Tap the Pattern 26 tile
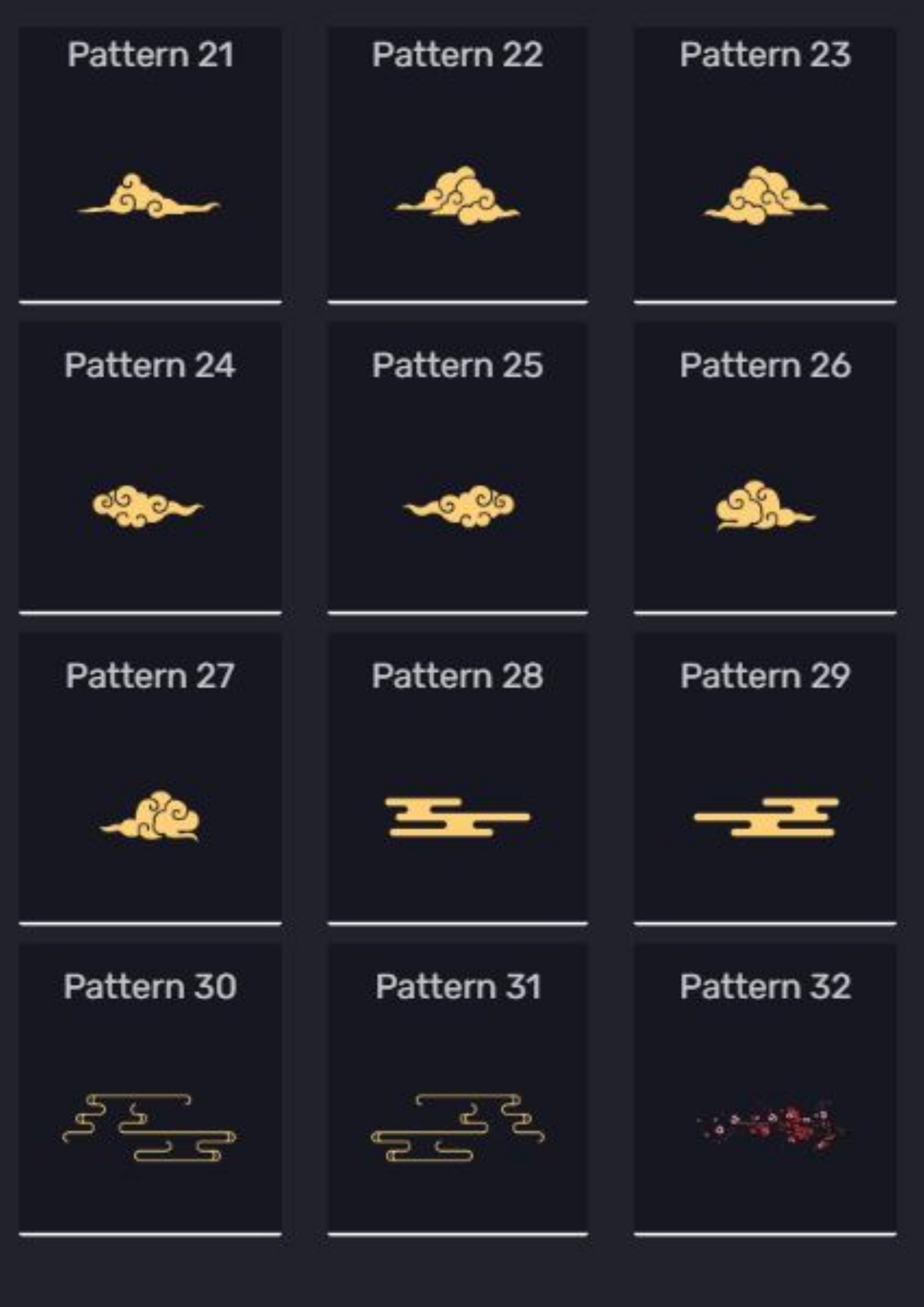Screen dimensions: 924x1307 765,506
